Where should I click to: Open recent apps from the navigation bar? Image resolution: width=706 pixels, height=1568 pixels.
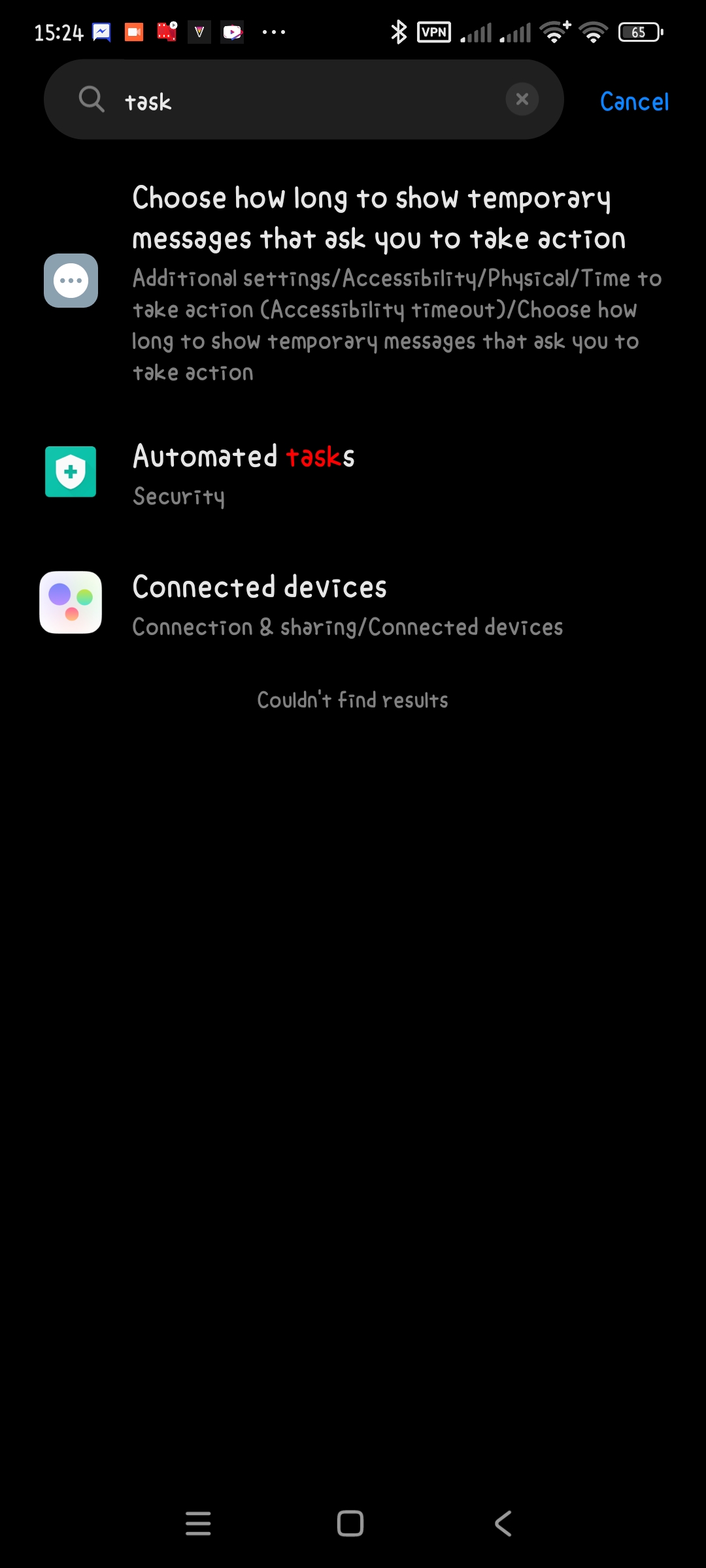coord(198,1524)
